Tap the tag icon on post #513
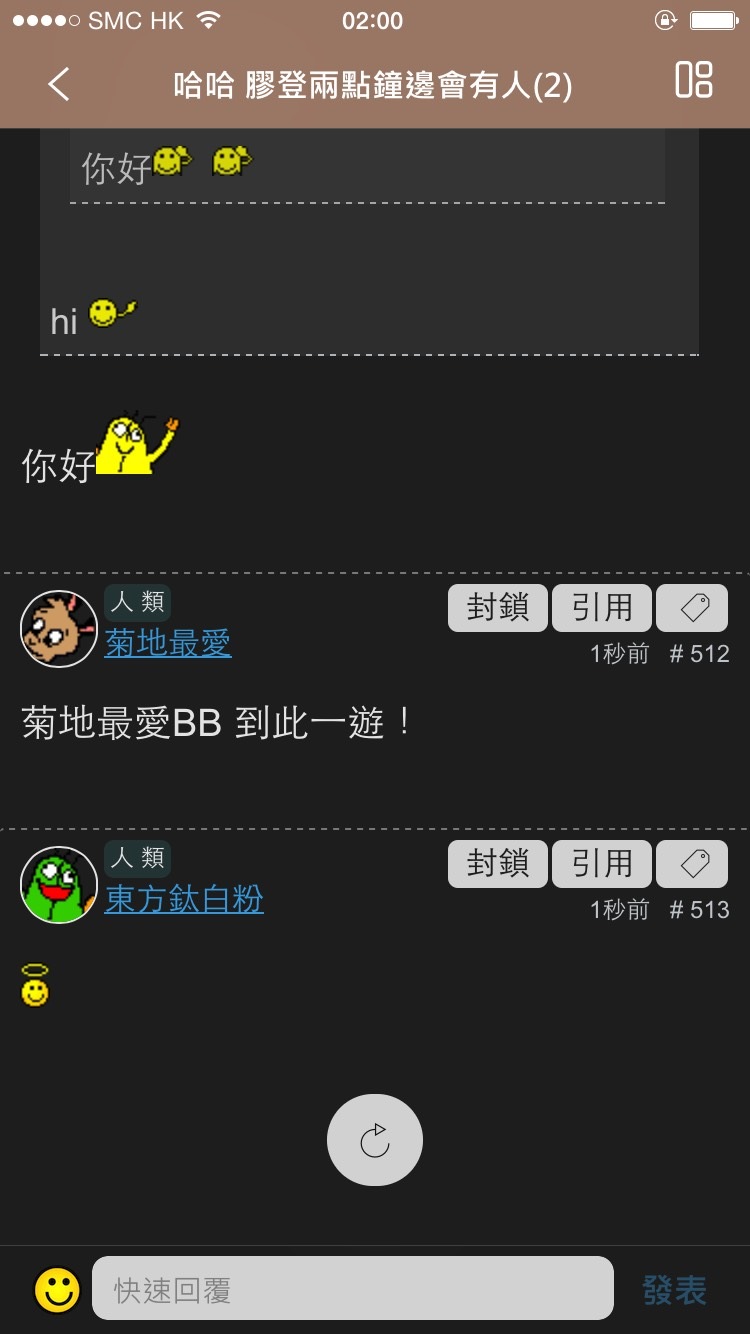The height and width of the screenshot is (1334, 750). (692, 864)
